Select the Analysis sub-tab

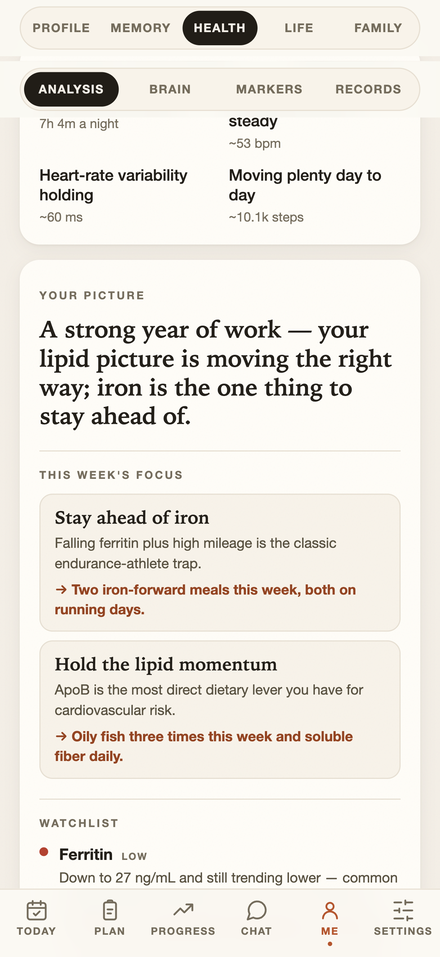pyautogui.click(x=71, y=89)
